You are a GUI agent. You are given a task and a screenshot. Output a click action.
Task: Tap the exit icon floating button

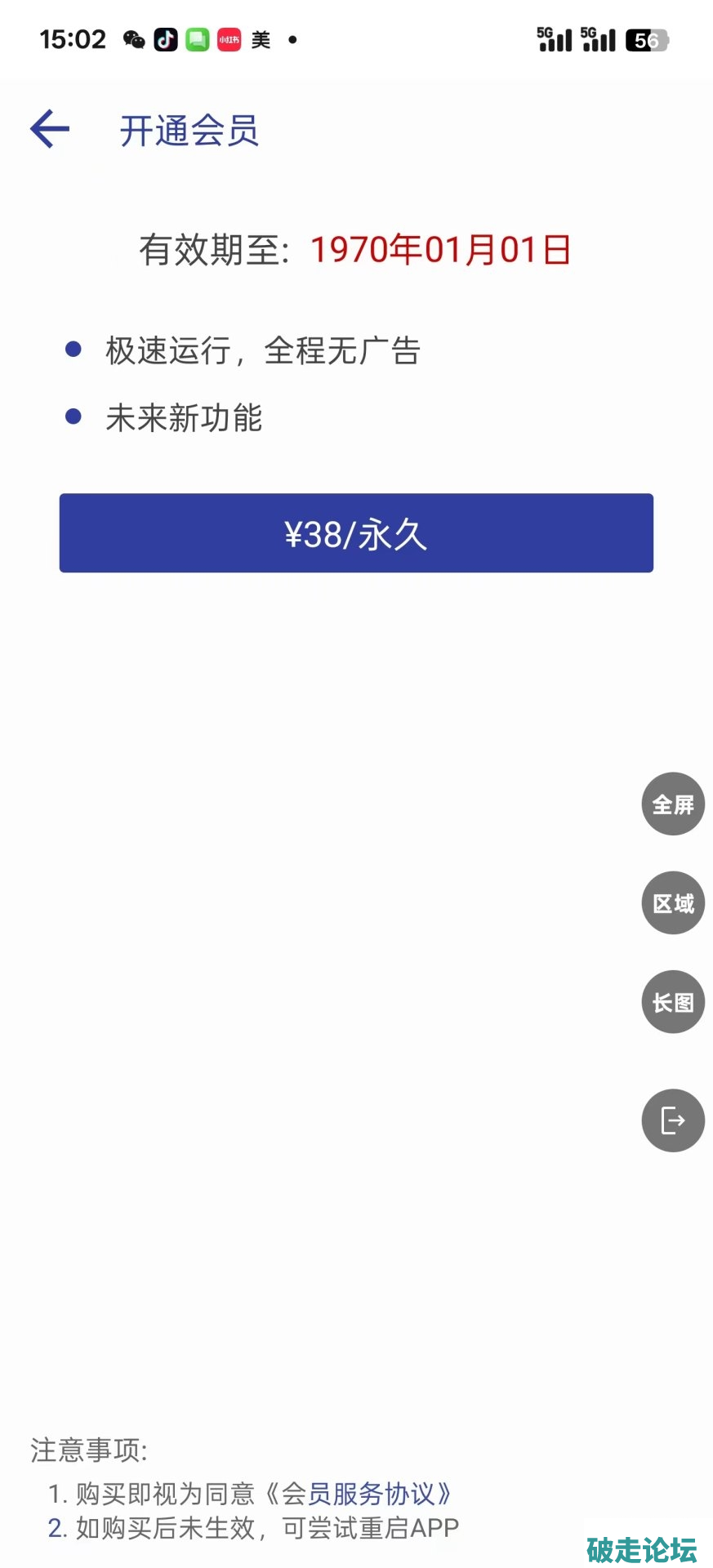pyautogui.click(x=673, y=1120)
